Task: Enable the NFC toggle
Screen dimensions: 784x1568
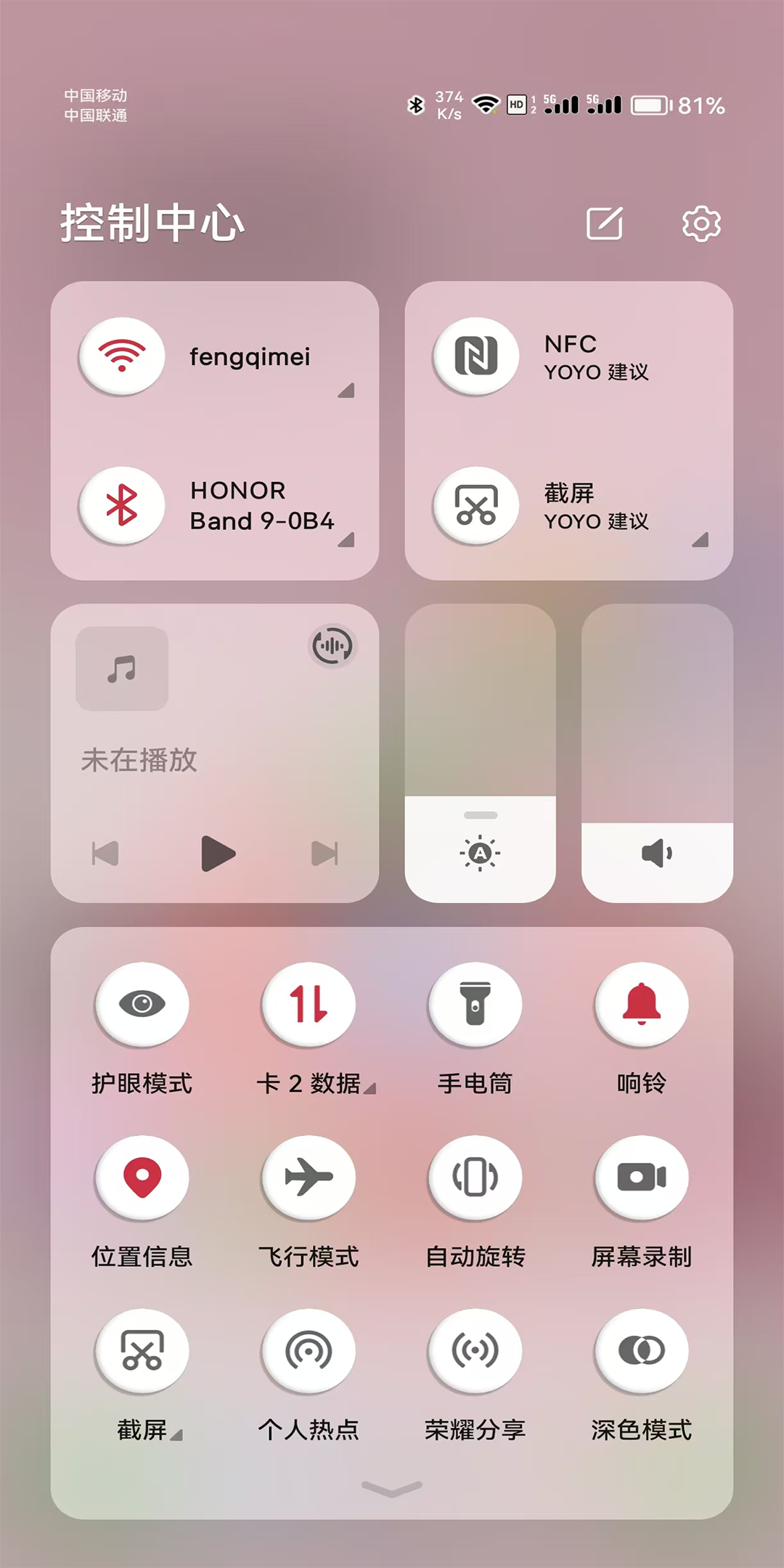Action: coord(476,356)
